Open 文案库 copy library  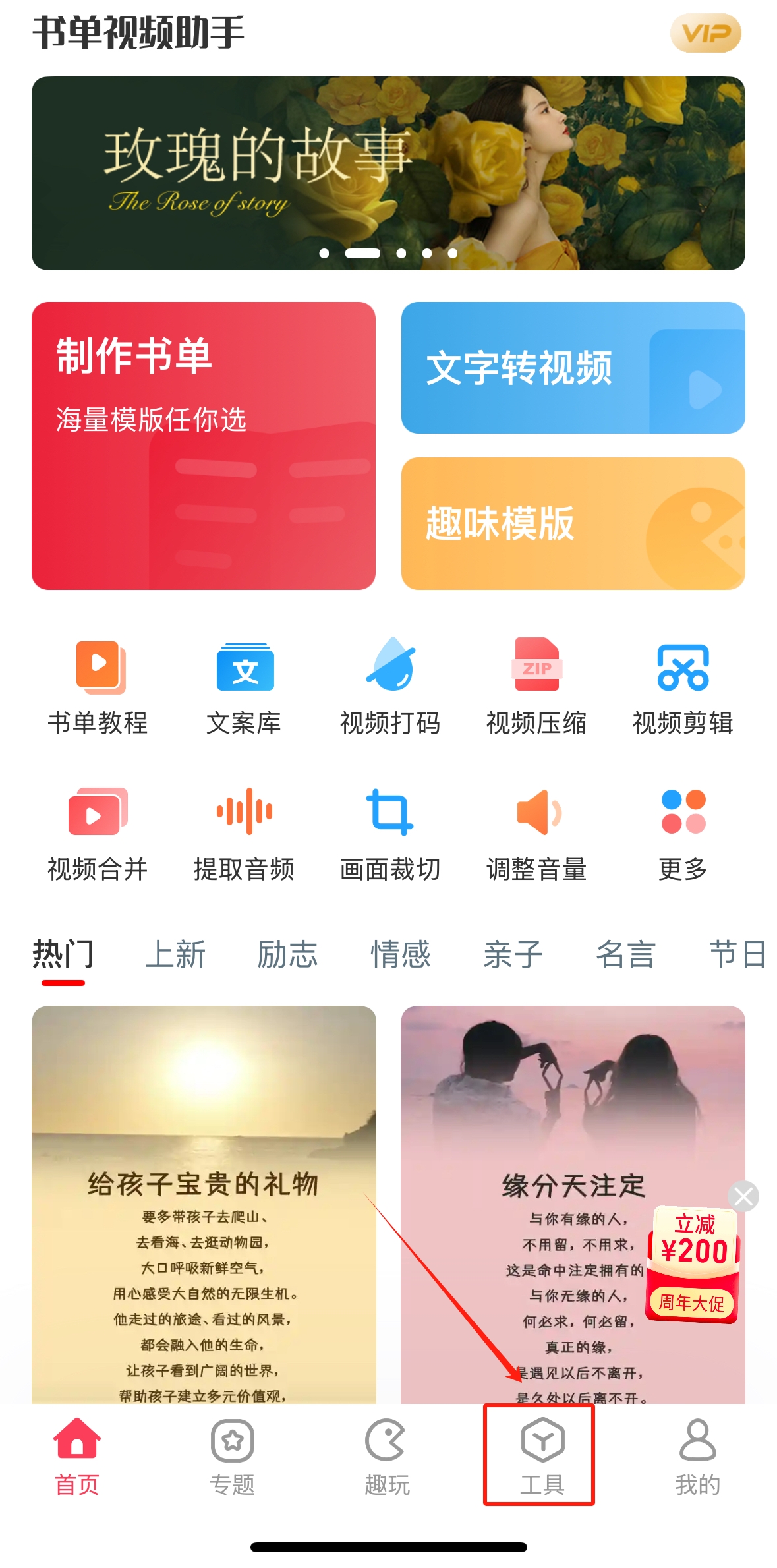point(245,687)
